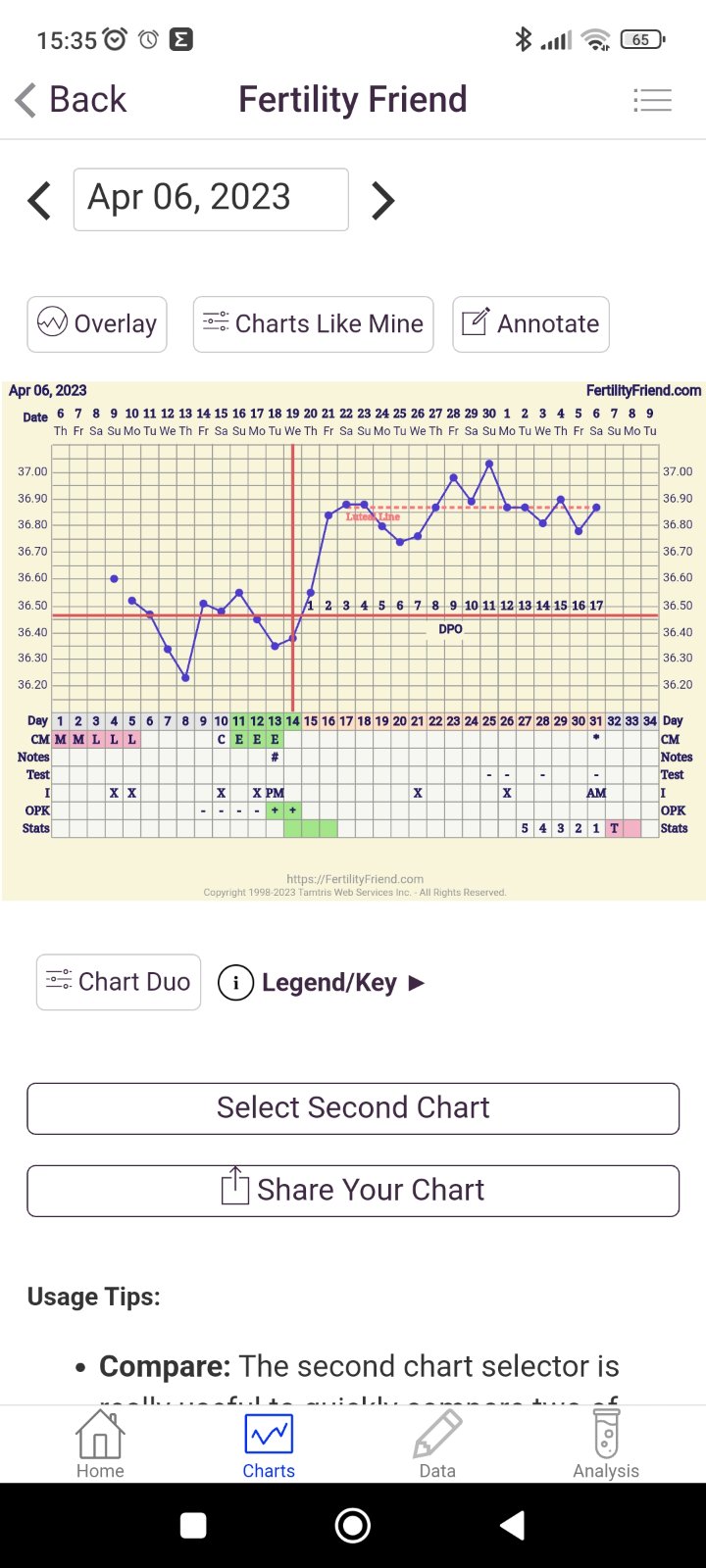
Task: Open the list menu icon
Action: (652, 100)
